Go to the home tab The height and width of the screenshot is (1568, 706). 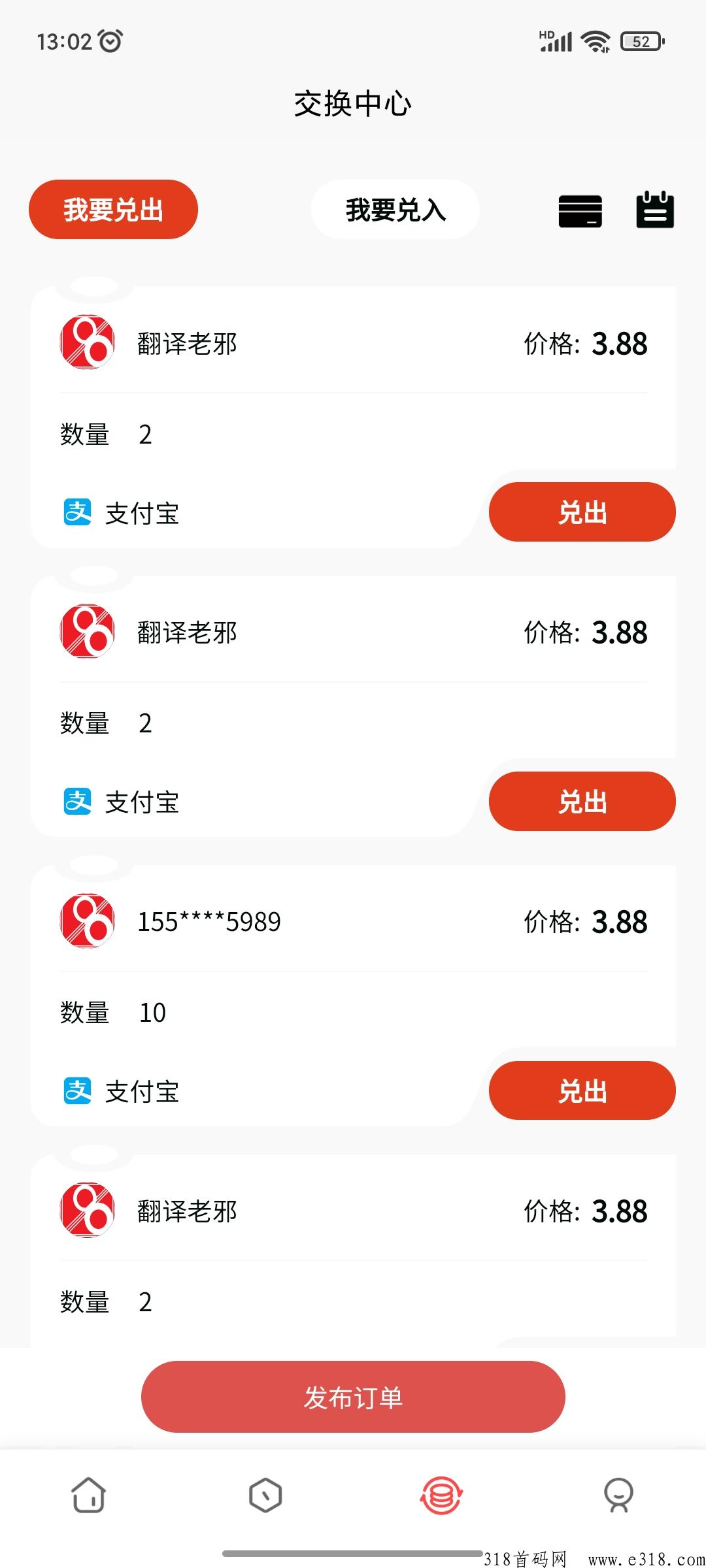(x=88, y=1495)
